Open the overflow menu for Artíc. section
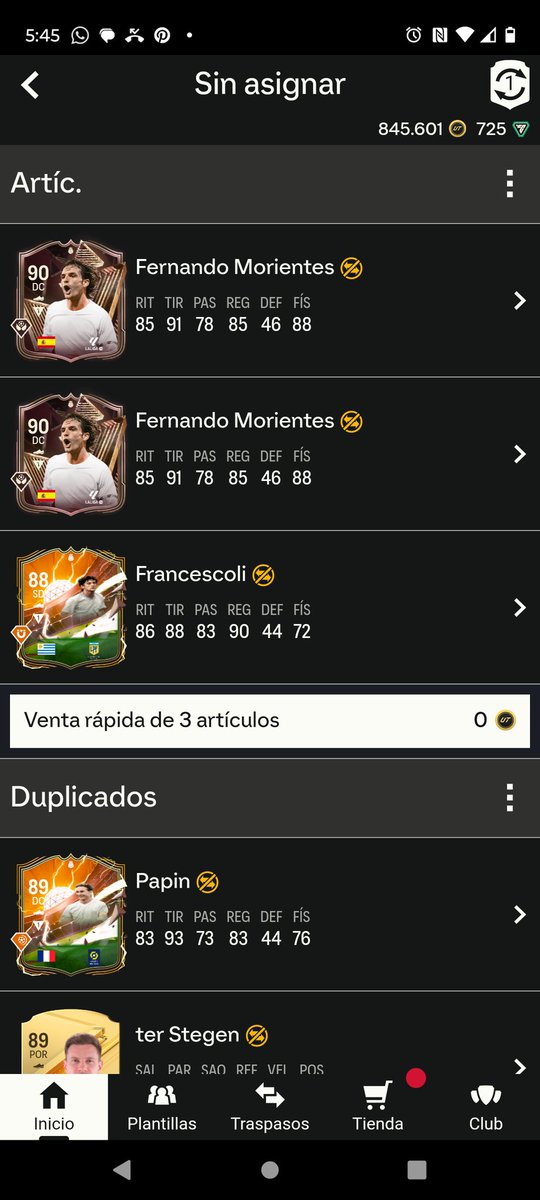 (x=510, y=184)
